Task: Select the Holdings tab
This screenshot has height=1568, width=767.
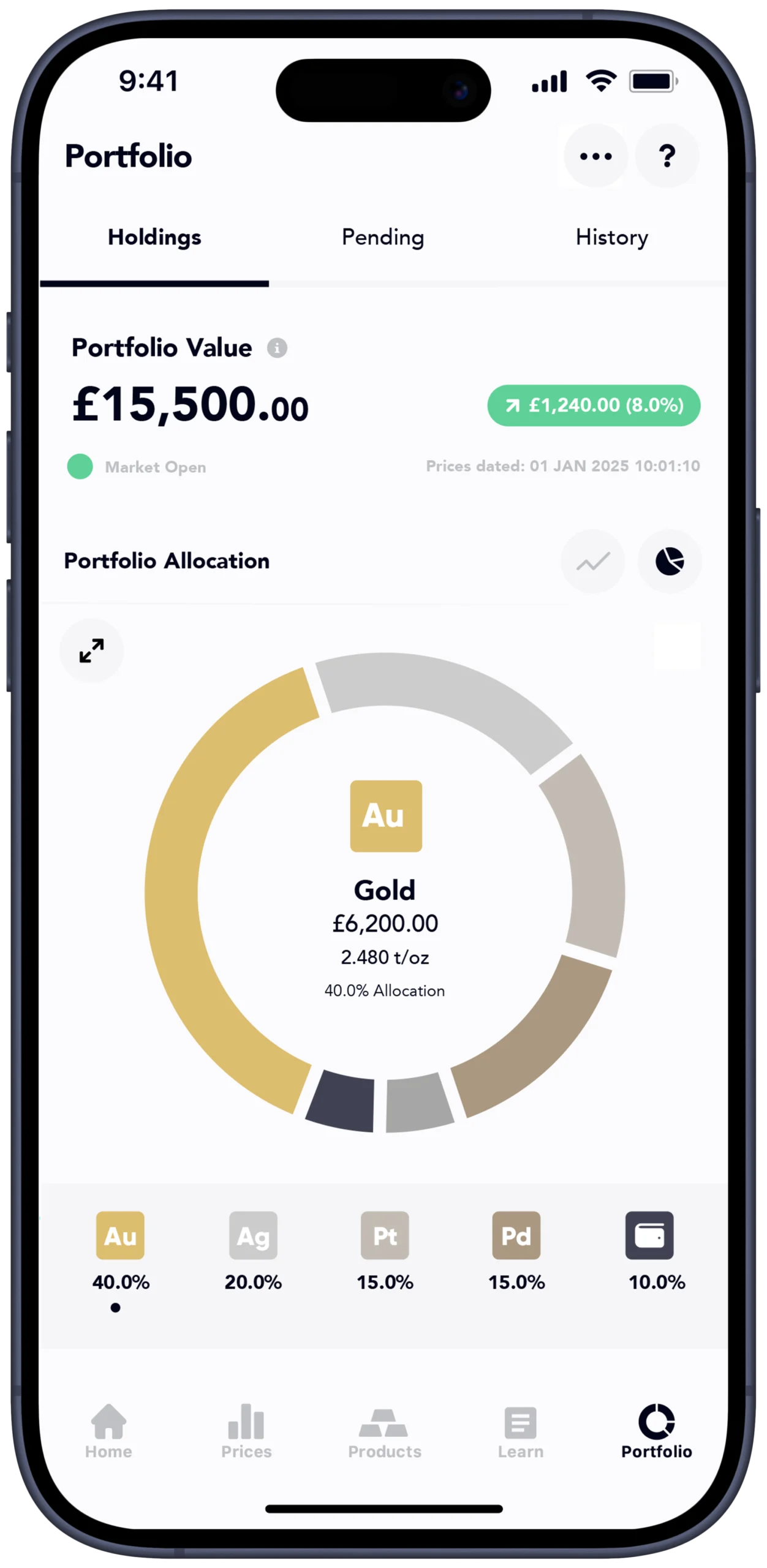Action: (x=154, y=238)
